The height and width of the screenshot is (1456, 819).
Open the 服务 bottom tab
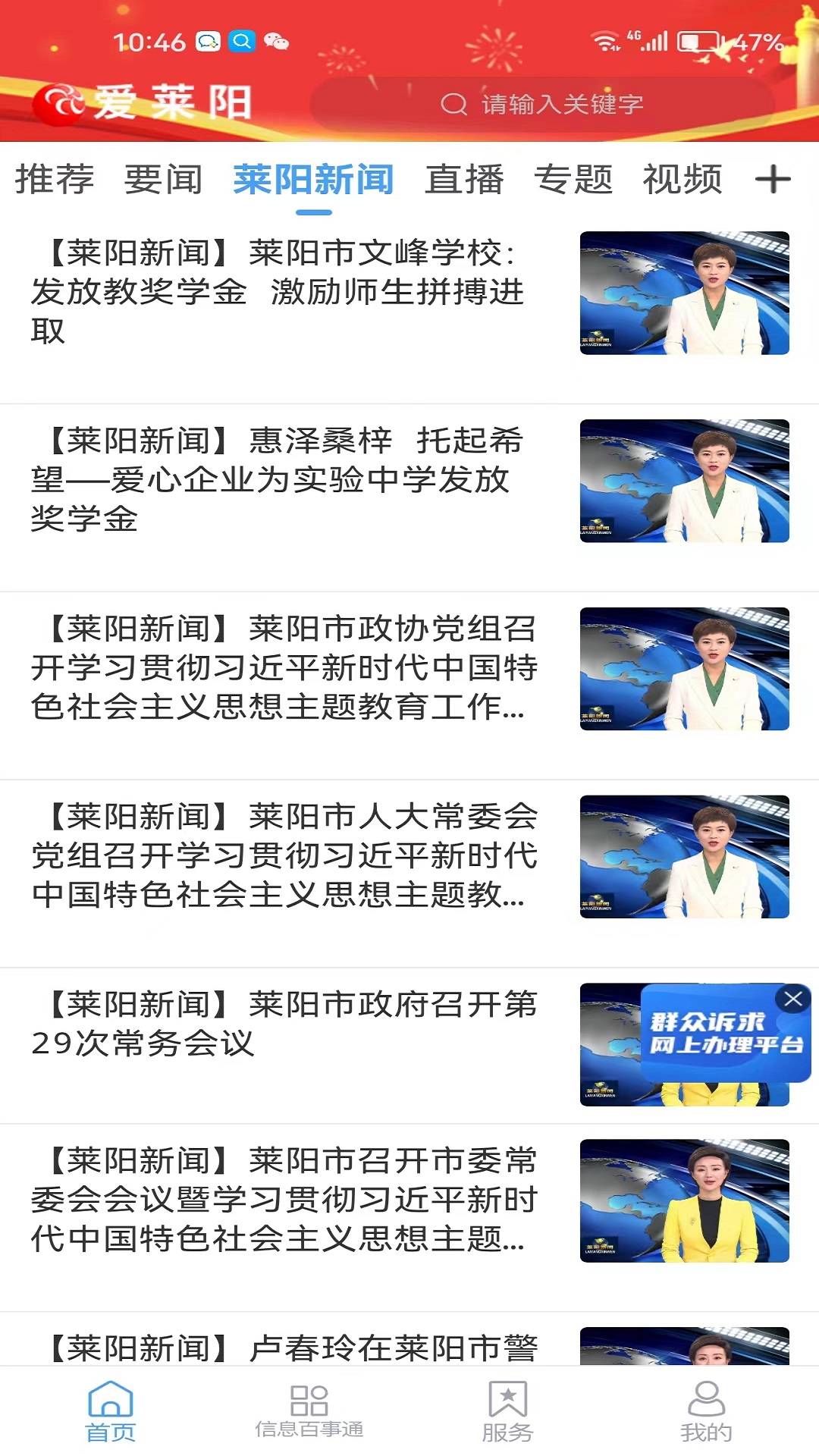(507, 1410)
